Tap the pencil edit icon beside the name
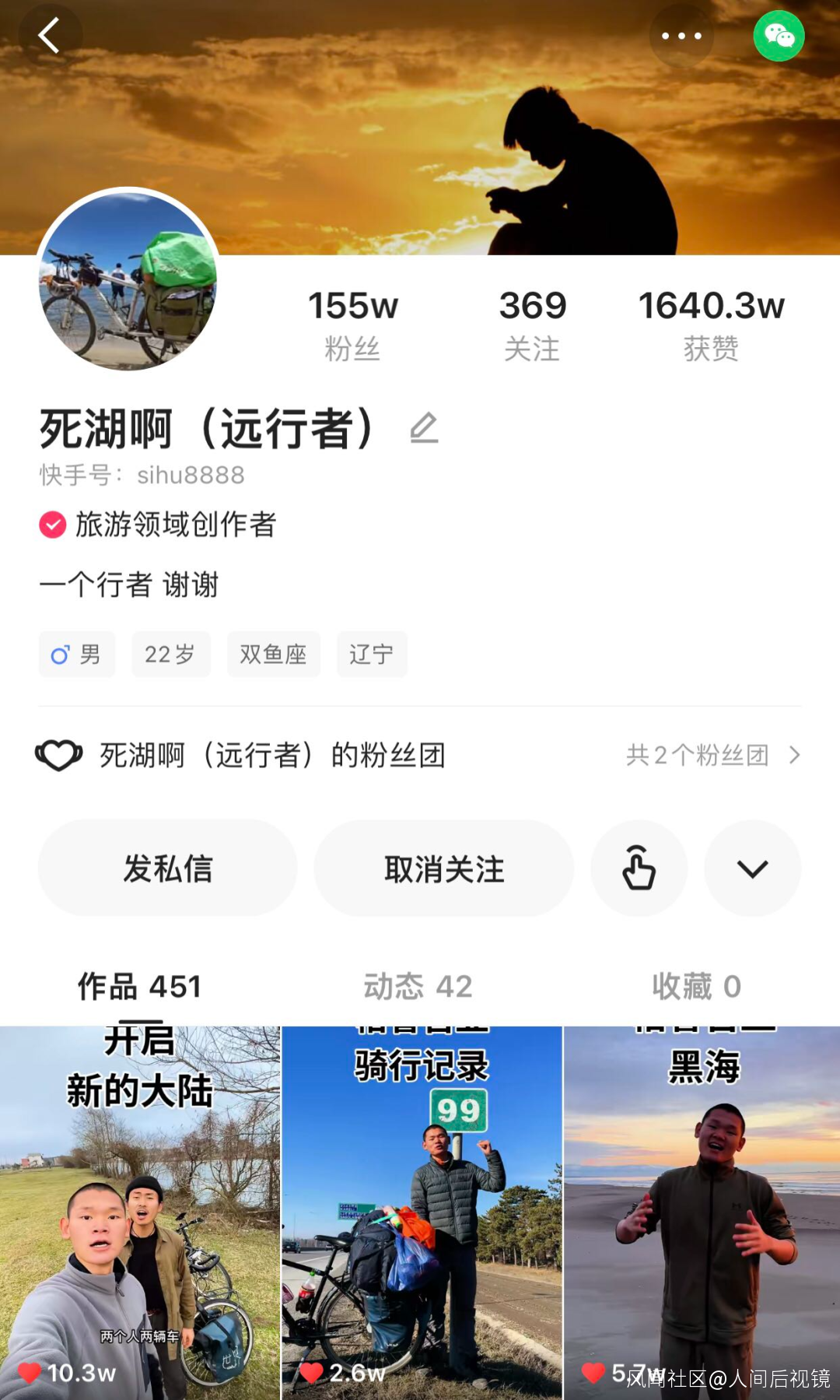 [424, 428]
